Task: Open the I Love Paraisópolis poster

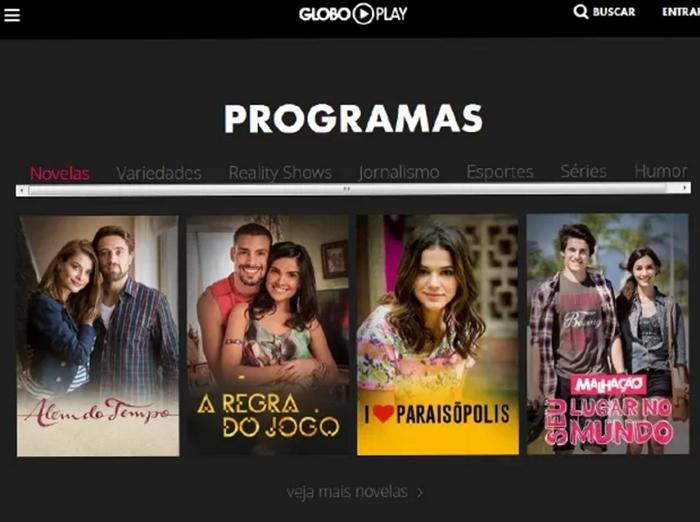Action: (437, 335)
